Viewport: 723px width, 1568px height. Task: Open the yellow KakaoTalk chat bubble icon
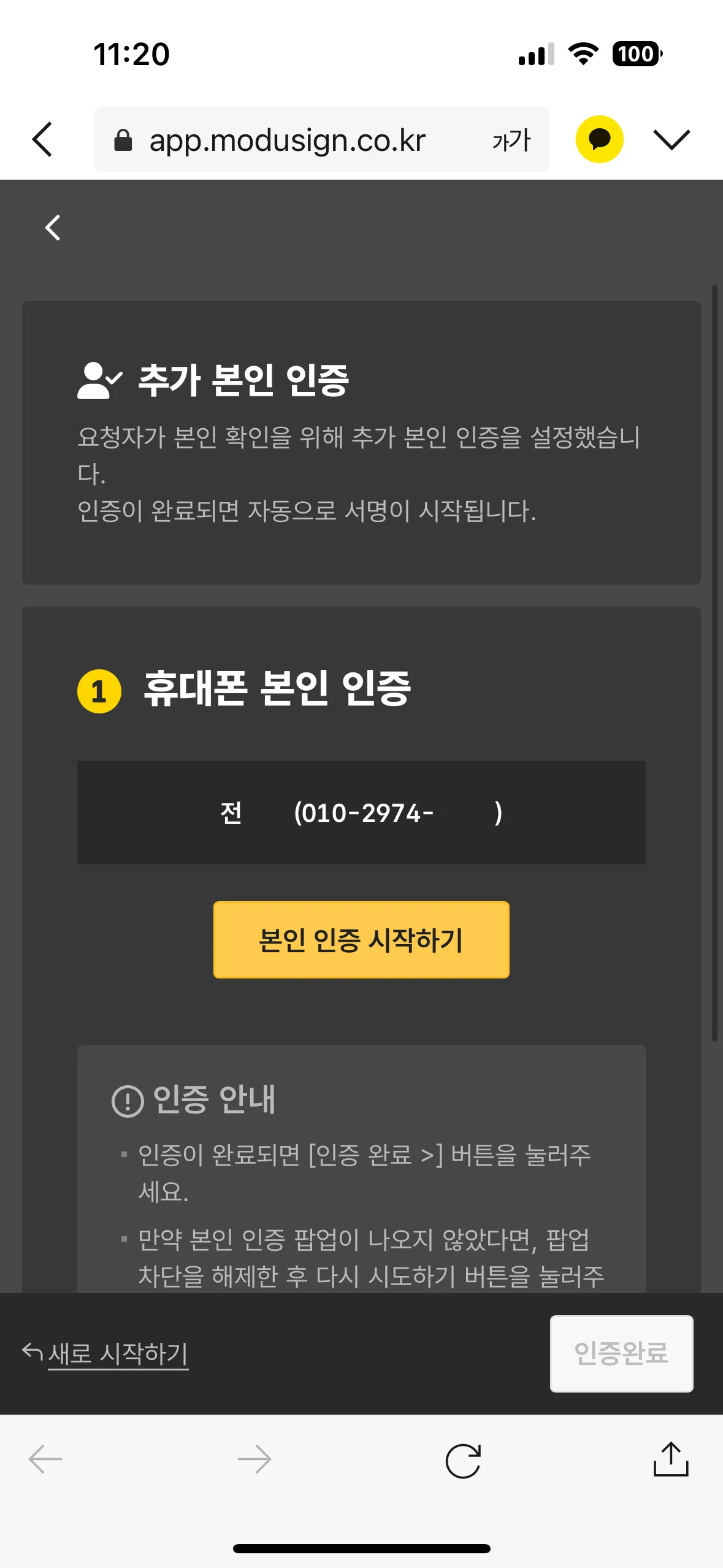599,139
